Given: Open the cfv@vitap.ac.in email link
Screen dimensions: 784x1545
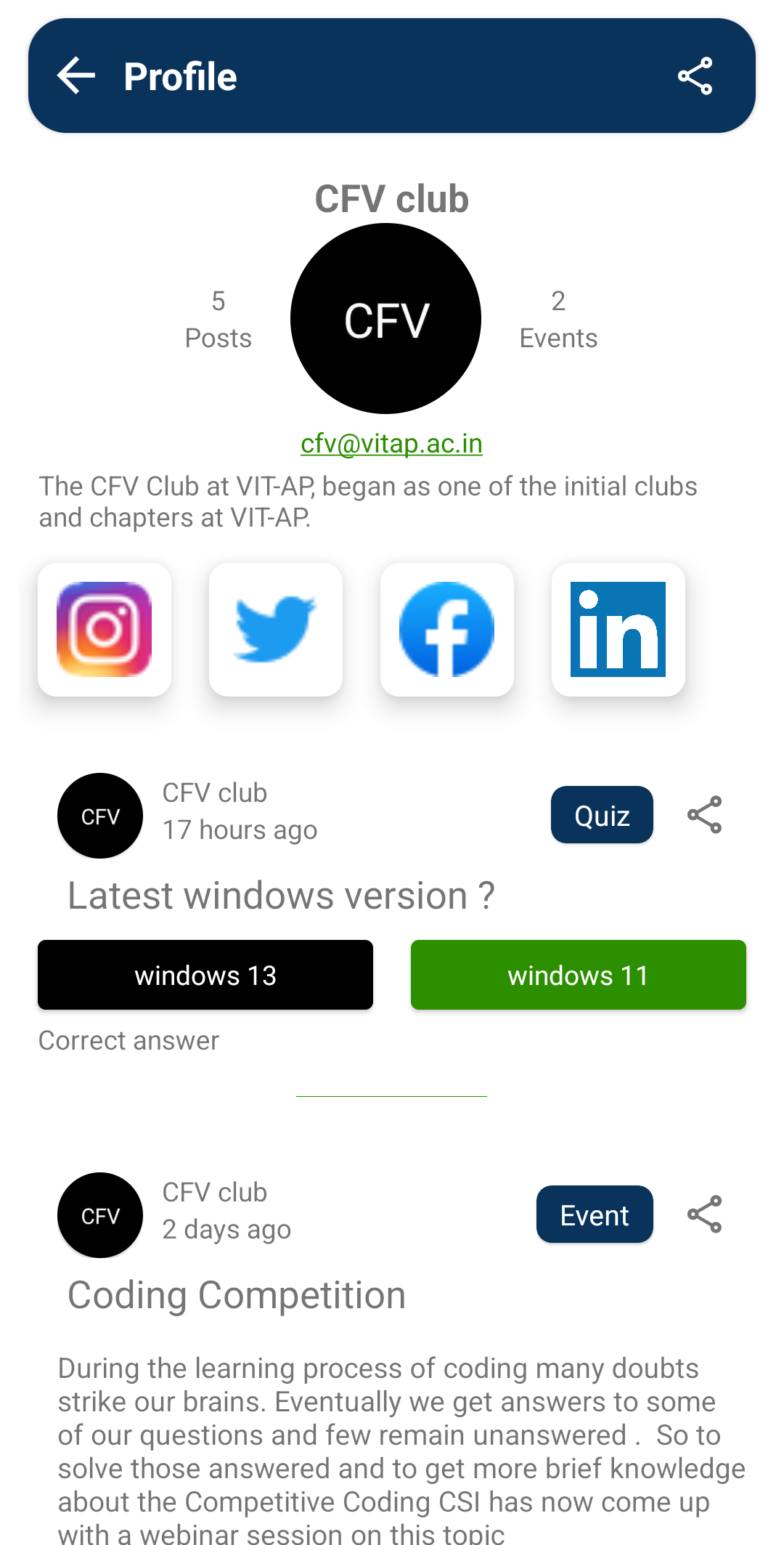Looking at the screenshot, I should coord(391,443).
